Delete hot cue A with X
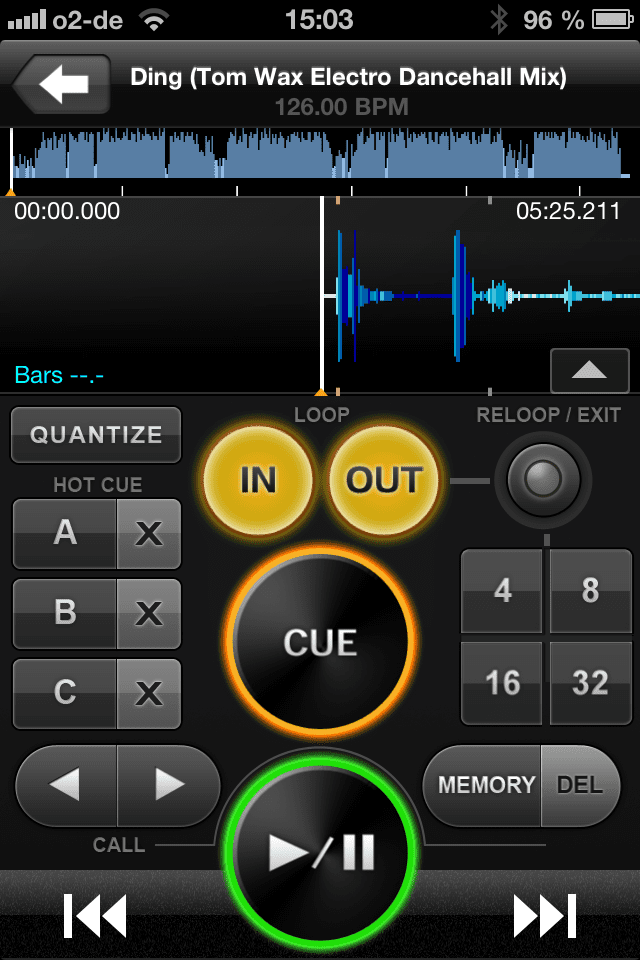Image resolution: width=640 pixels, height=960 pixels. 149,533
